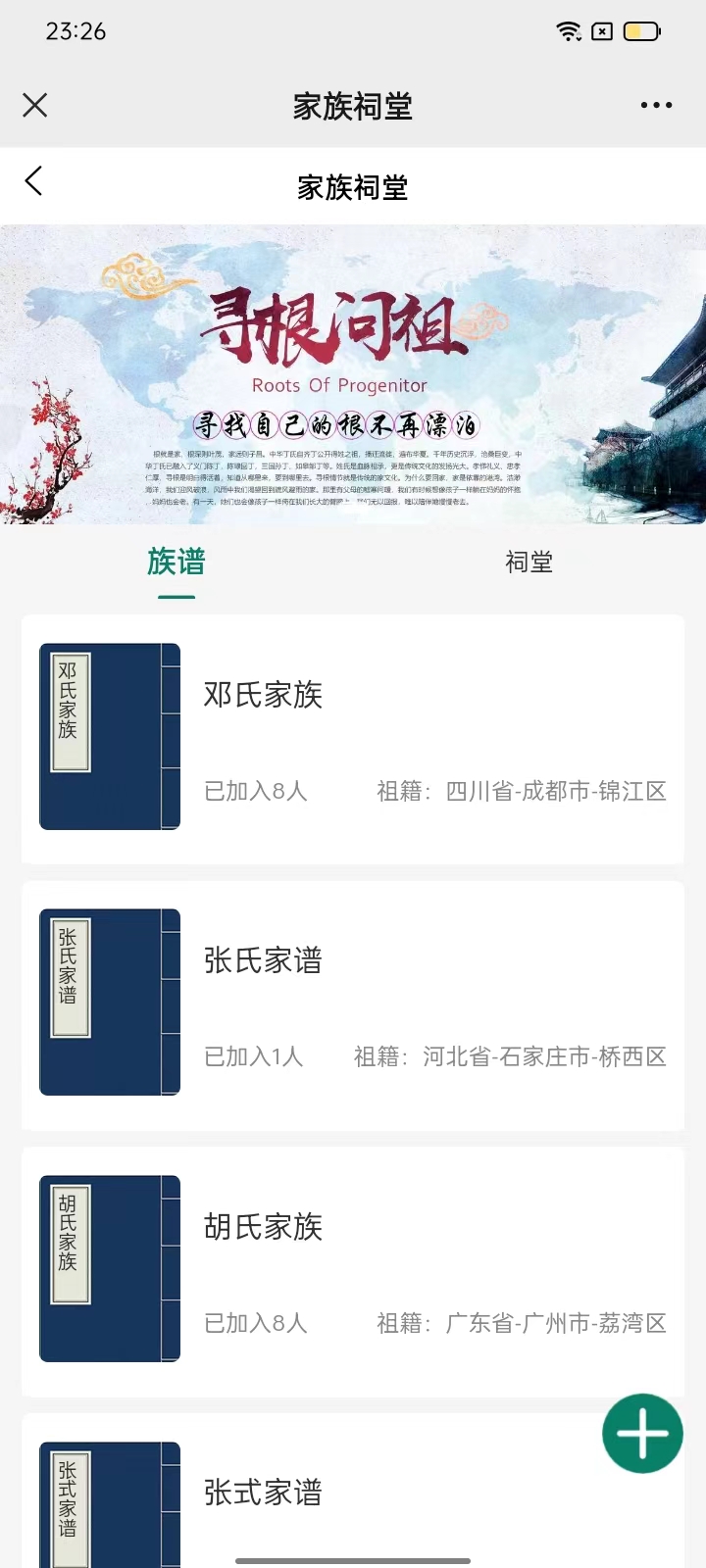The height and width of the screenshot is (1568, 706).
Task: Tap the green plus button to add
Action: click(x=642, y=1433)
